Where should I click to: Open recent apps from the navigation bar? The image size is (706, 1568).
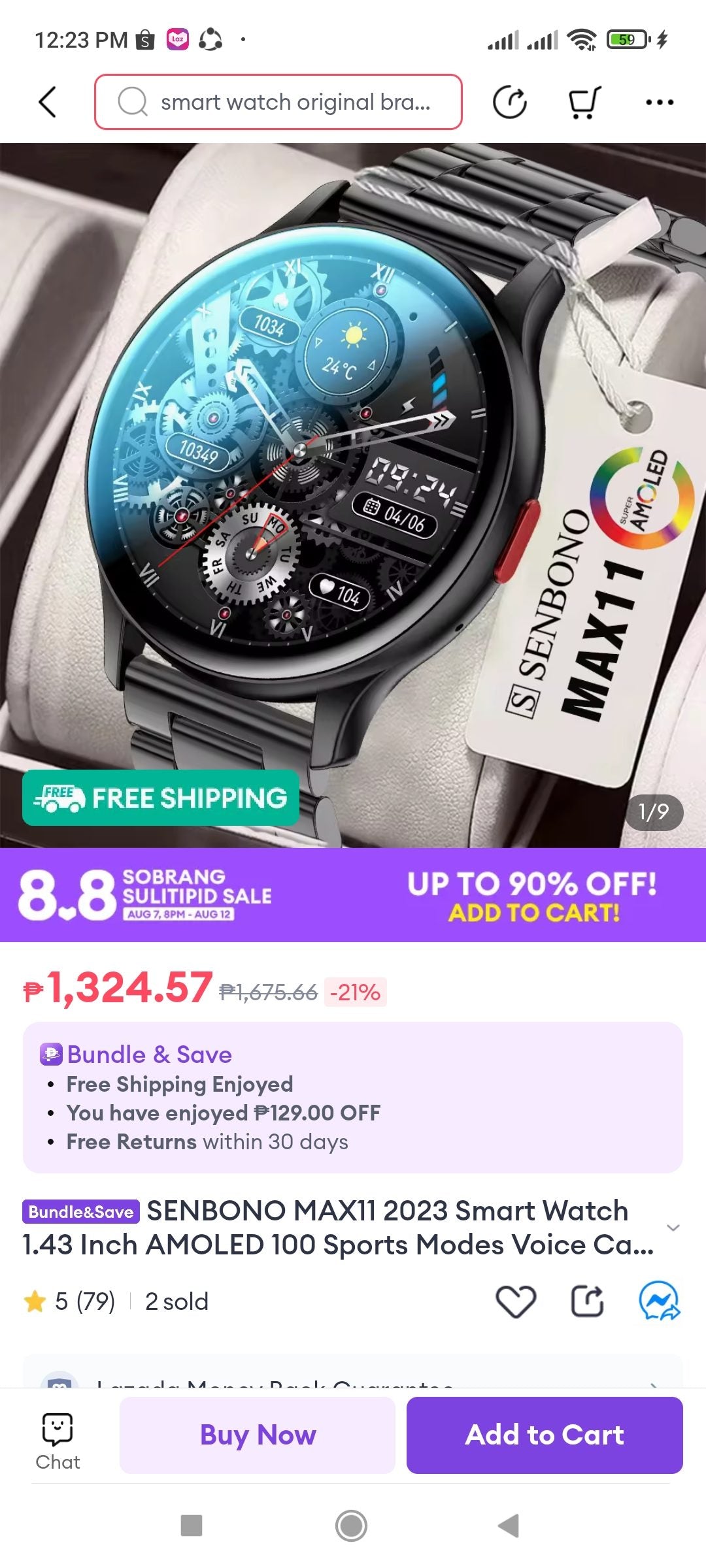[x=192, y=1526]
